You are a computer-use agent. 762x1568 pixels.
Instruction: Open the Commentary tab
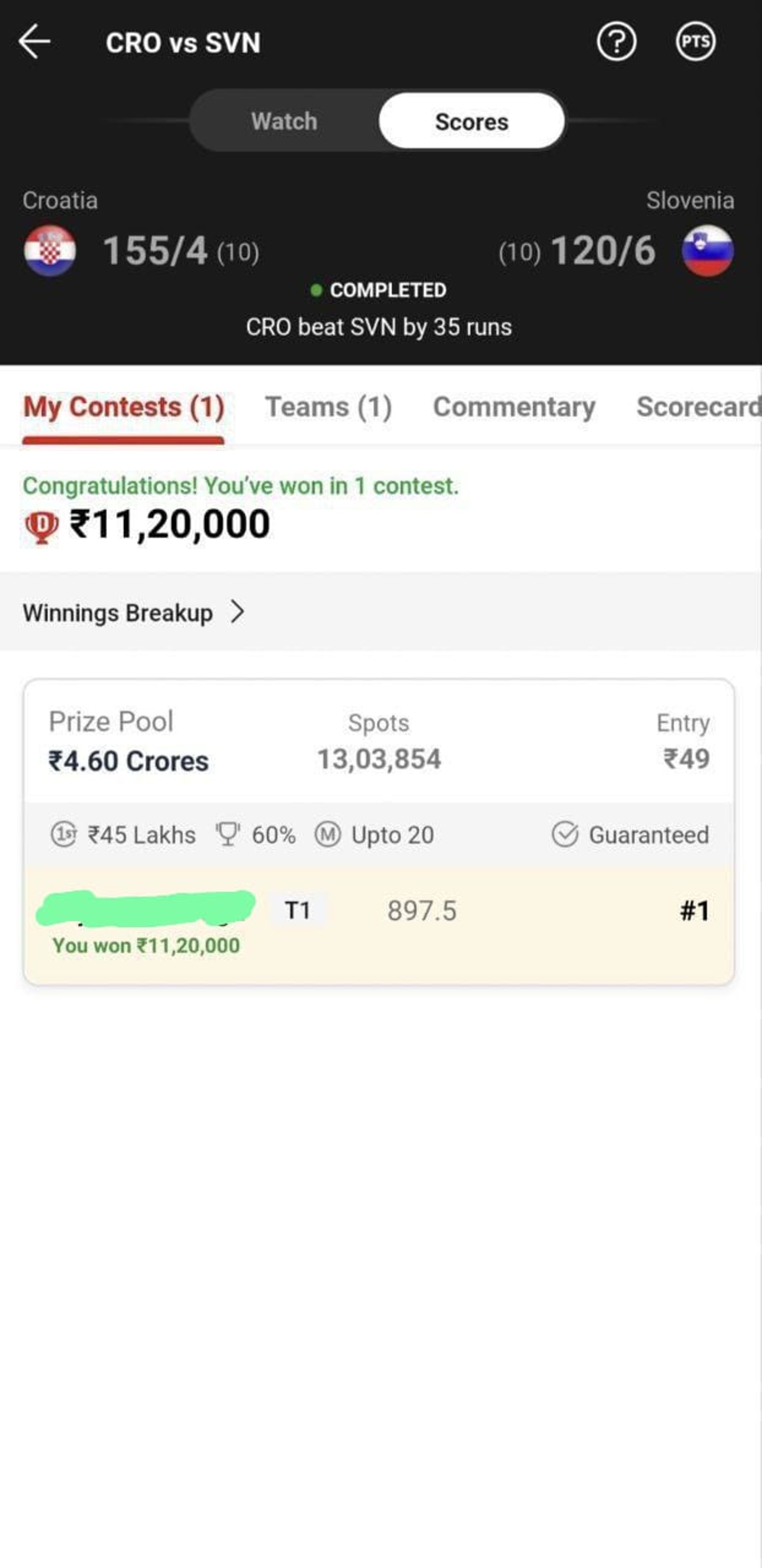(514, 407)
